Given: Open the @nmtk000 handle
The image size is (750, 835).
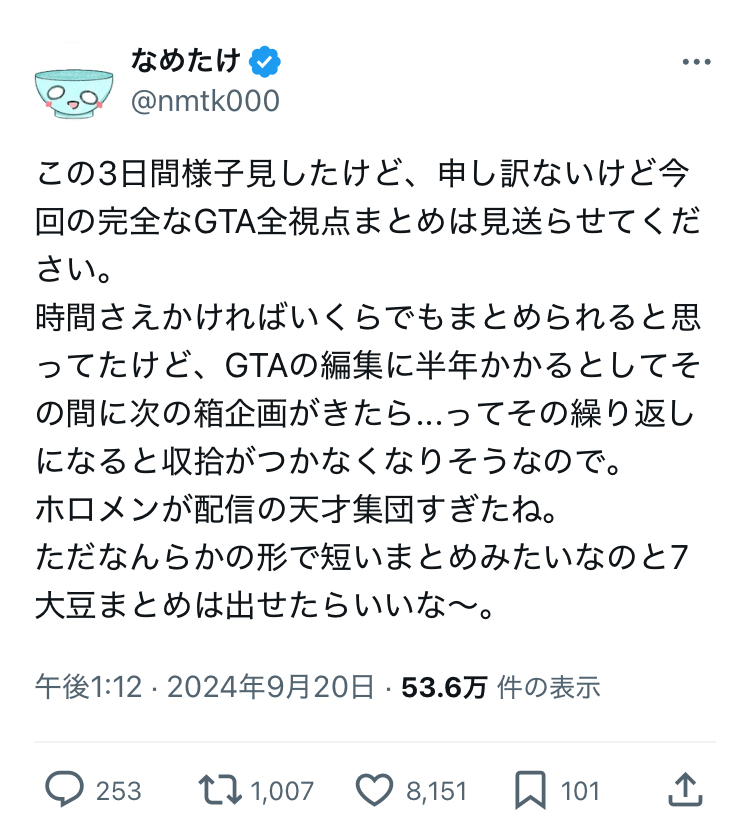Looking at the screenshot, I should click(x=205, y=101).
